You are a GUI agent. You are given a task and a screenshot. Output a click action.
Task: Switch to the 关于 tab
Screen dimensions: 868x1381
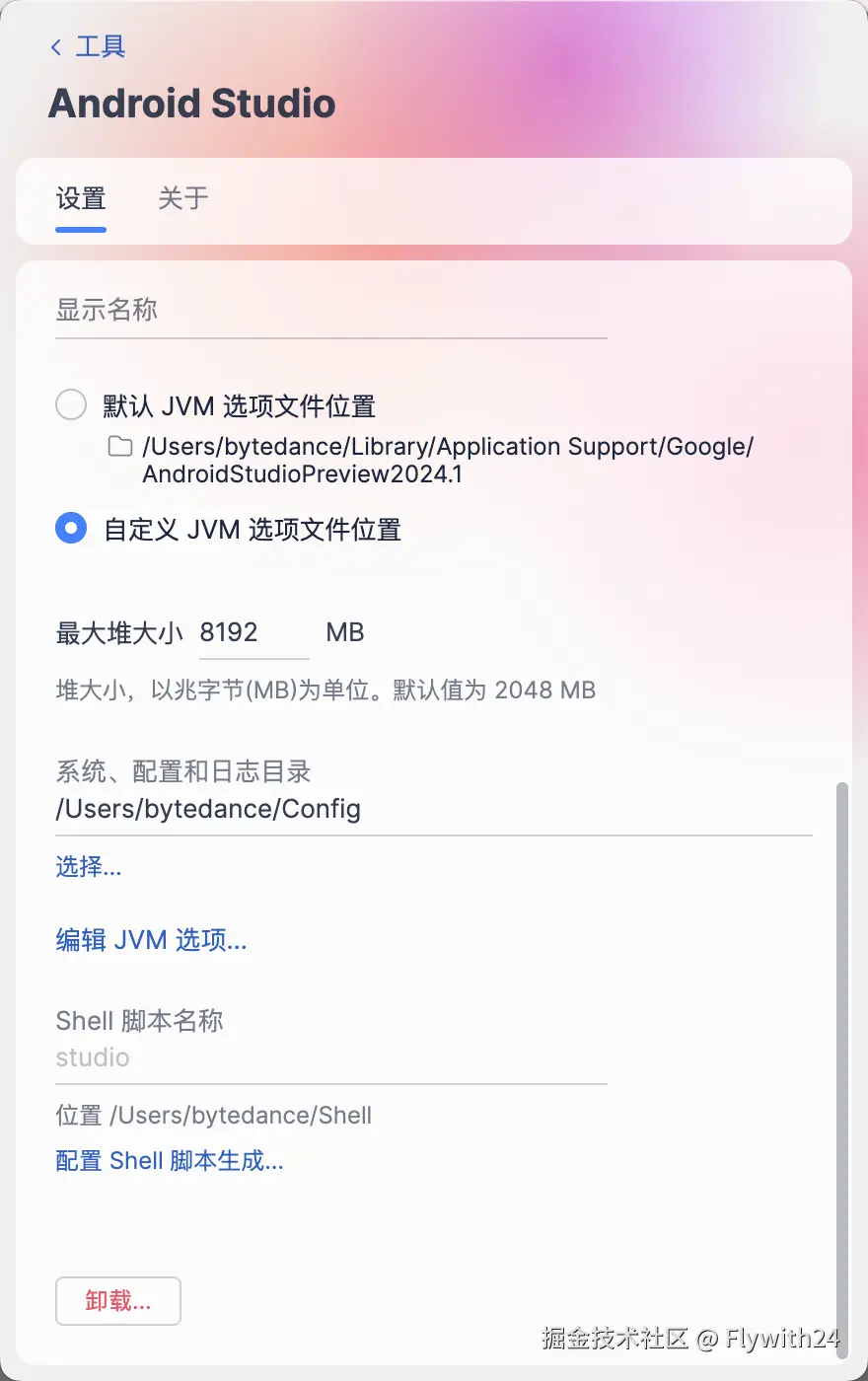click(182, 198)
